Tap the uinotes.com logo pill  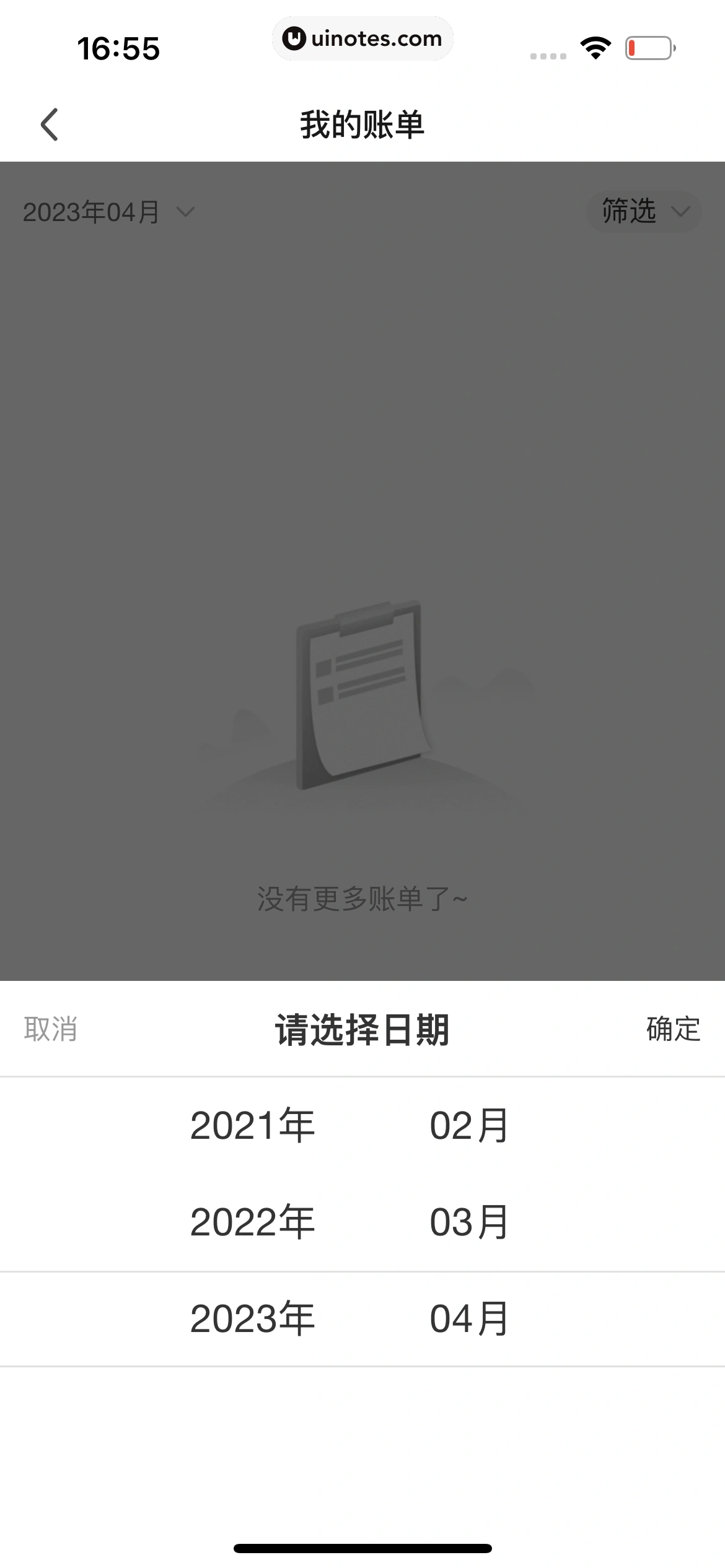[x=362, y=38]
